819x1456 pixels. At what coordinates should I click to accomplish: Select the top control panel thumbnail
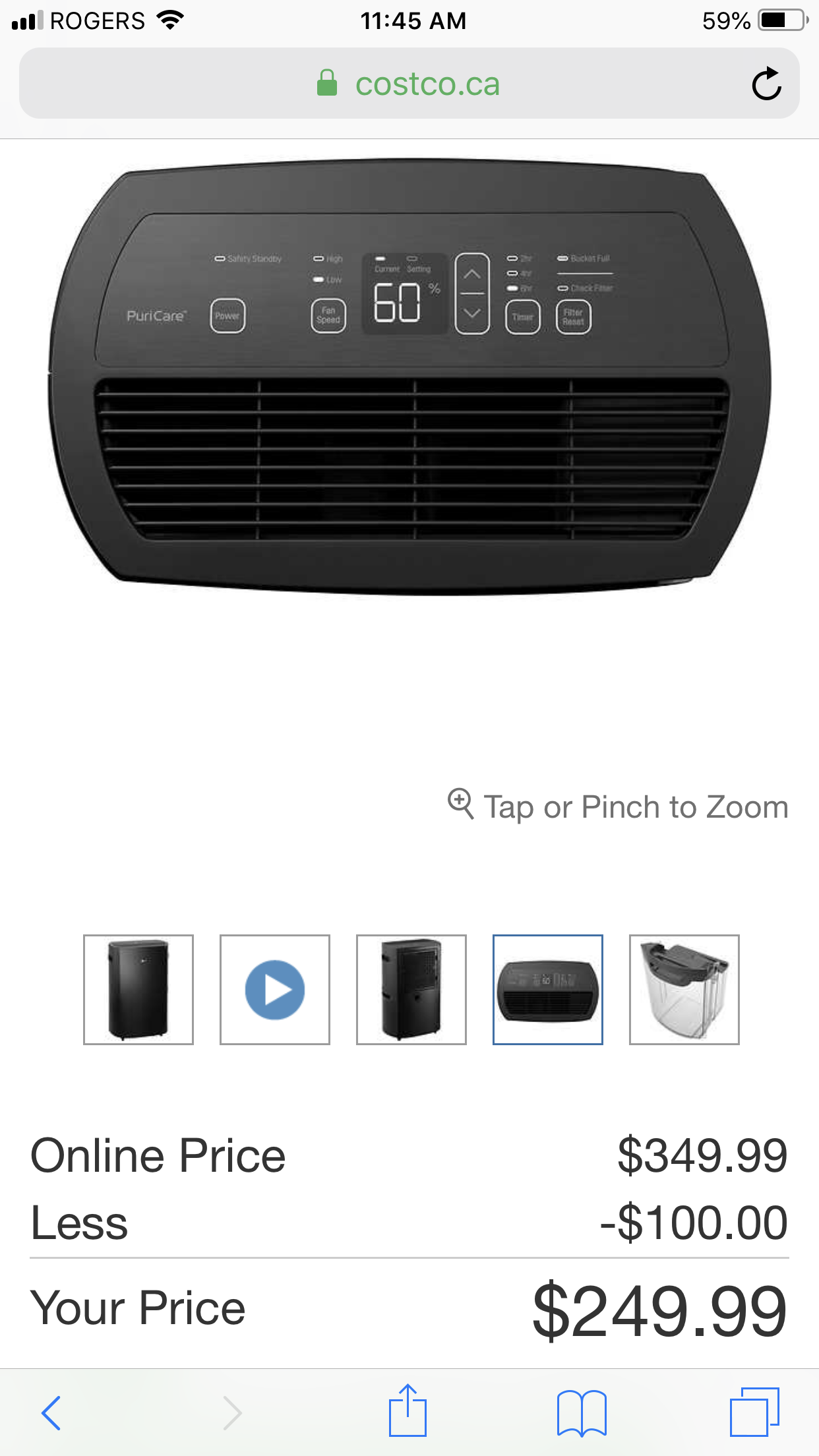tap(548, 989)
